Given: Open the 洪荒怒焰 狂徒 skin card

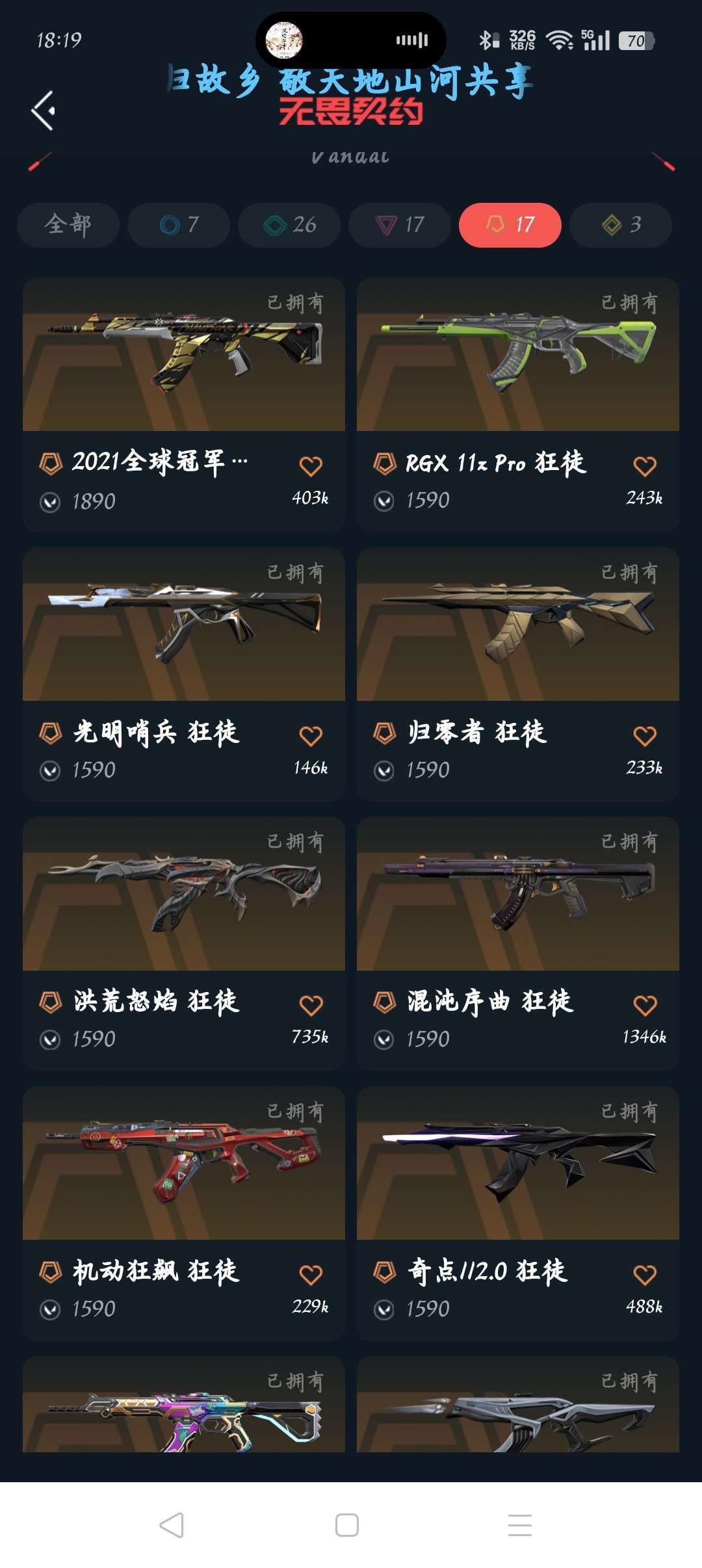Looking at the screenshot, I should 184,944.
